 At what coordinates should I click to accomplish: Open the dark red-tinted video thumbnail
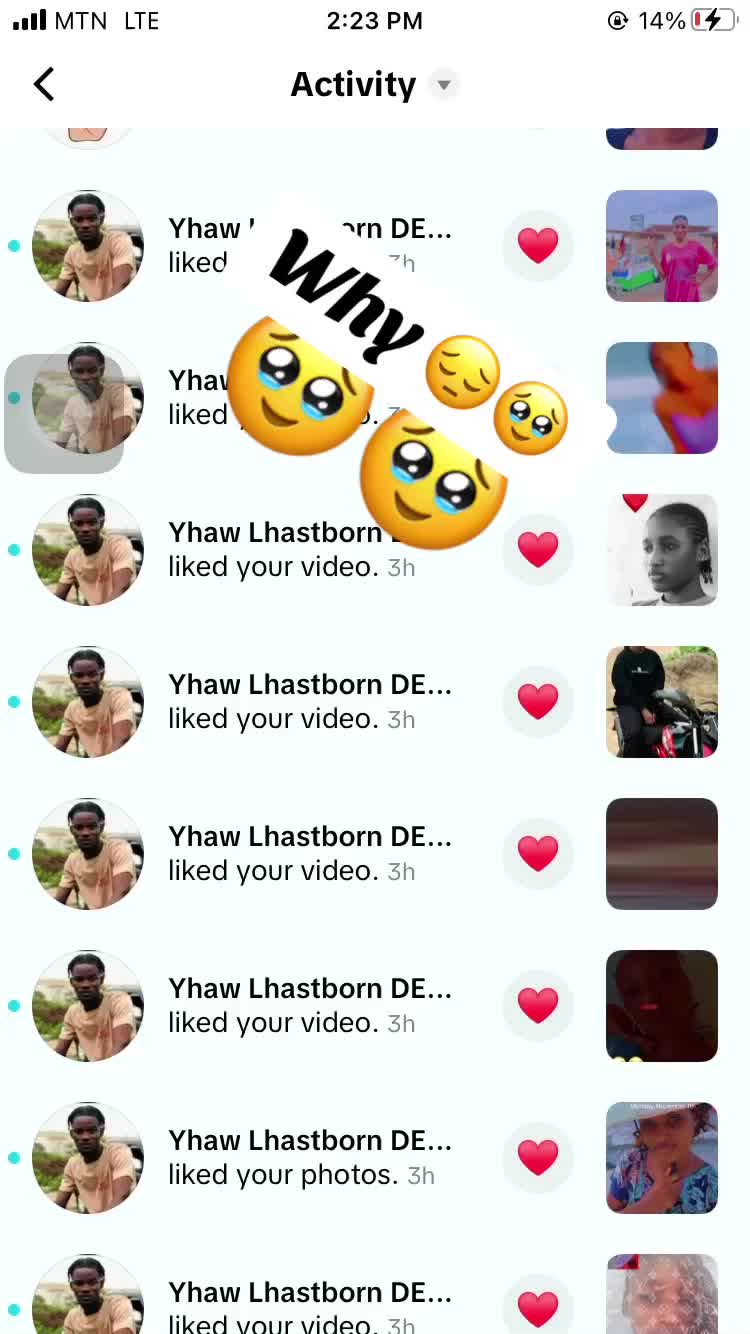(661, 1006)
